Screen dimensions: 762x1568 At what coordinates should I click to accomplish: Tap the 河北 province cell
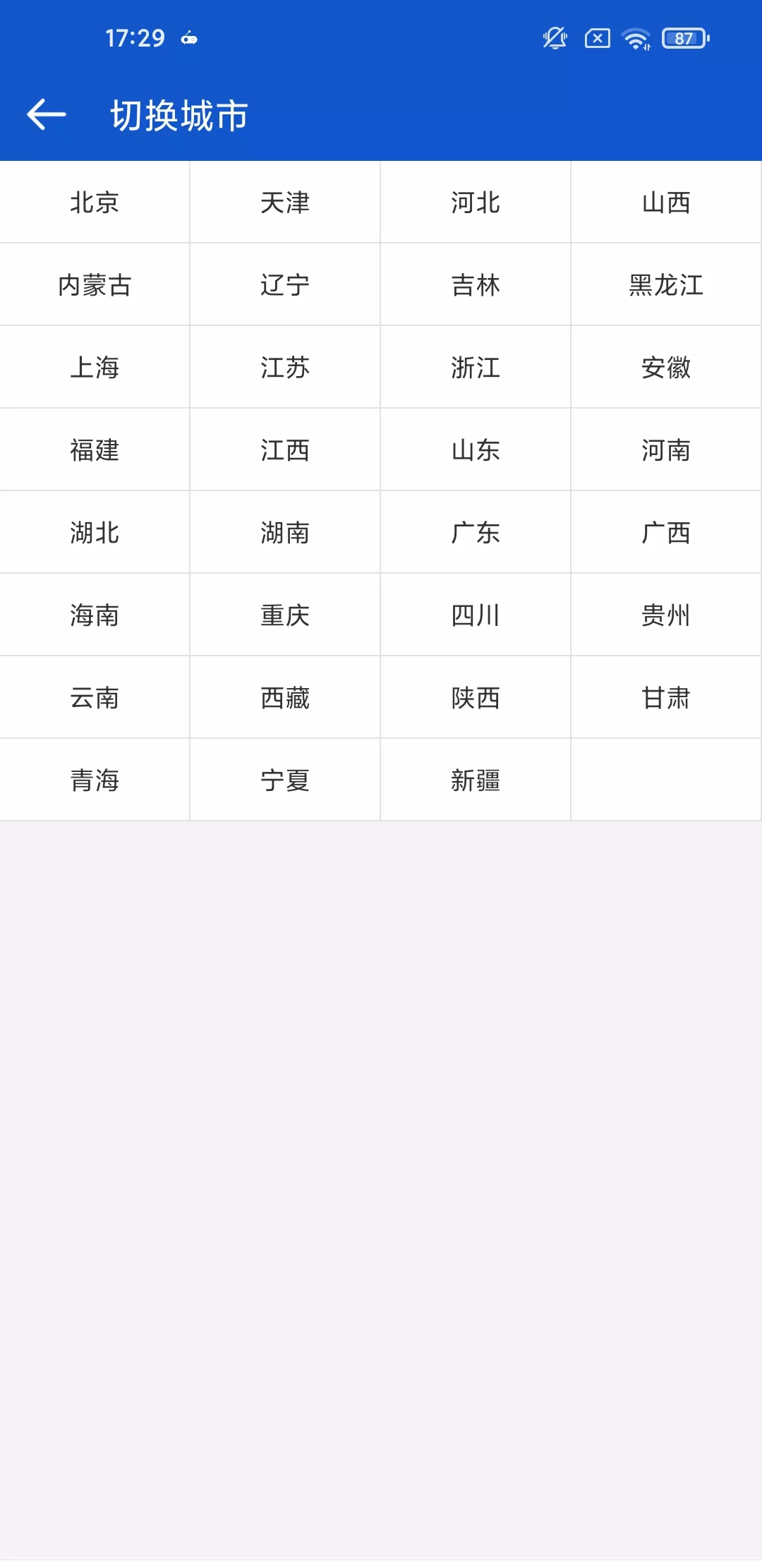(476, 203)
